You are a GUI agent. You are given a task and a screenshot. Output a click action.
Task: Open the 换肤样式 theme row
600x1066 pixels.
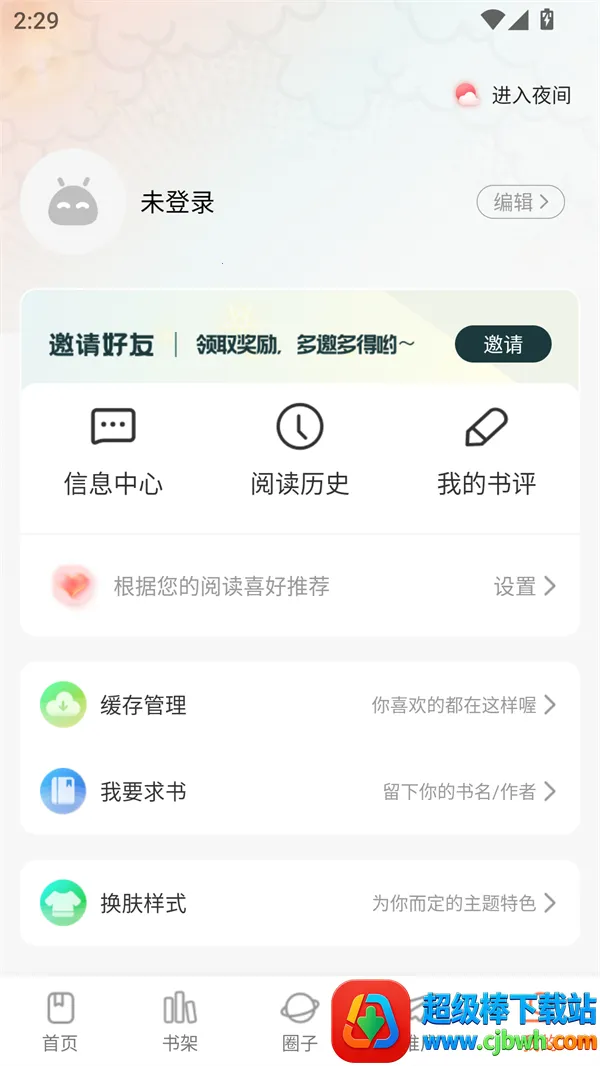pos(300,903)
